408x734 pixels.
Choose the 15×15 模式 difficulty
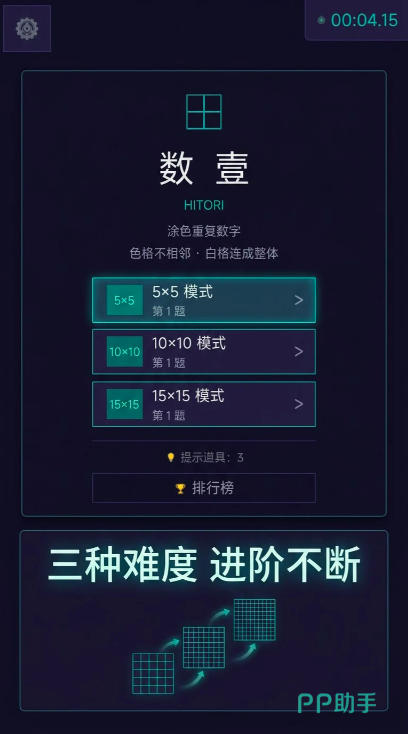(204, 404)
